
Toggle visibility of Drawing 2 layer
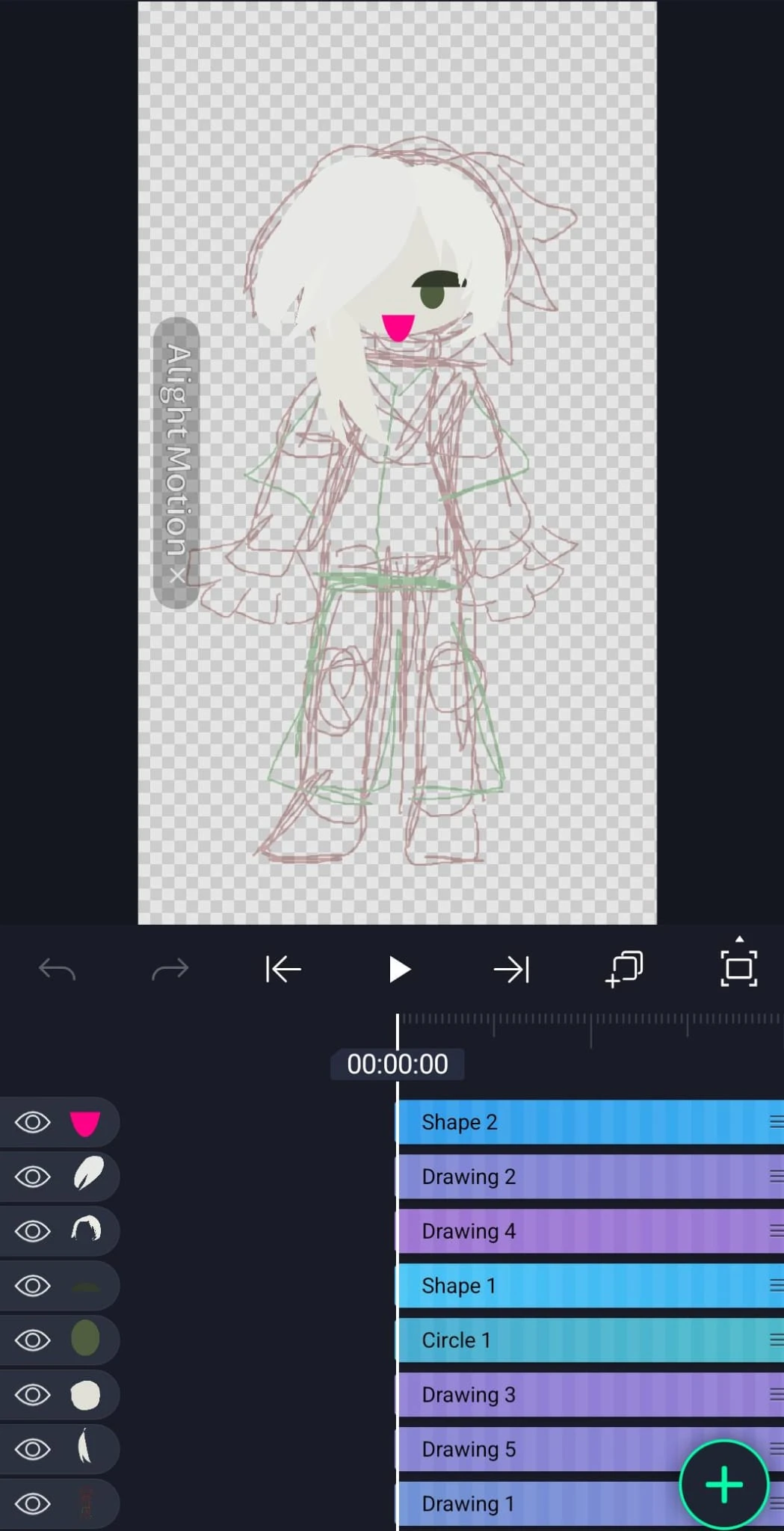coord(33,1177)
